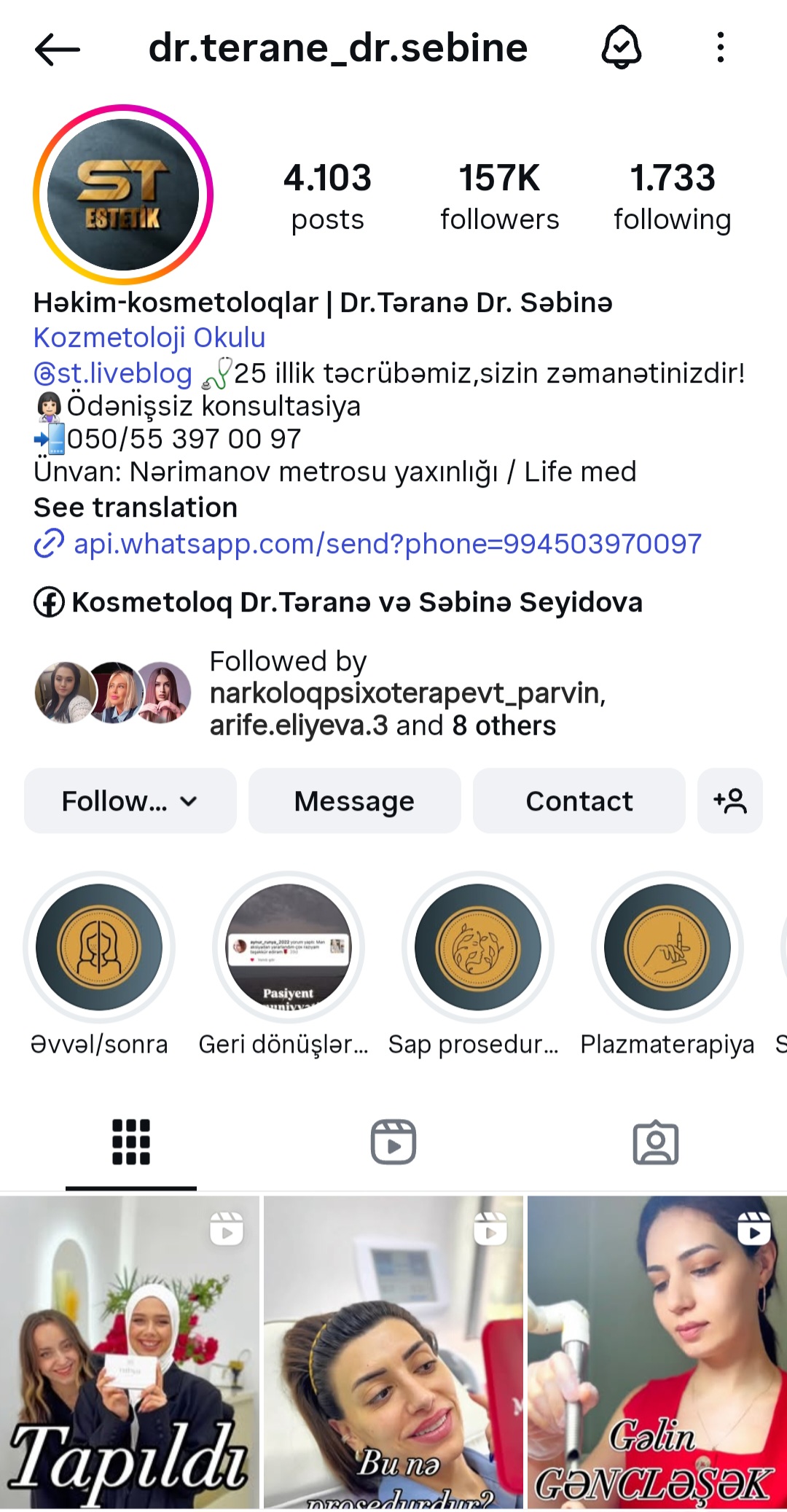The height and width of the screenshot is (1512, 787).
Task: Open the Tapıldı reel post
Action: [130, 1352]
